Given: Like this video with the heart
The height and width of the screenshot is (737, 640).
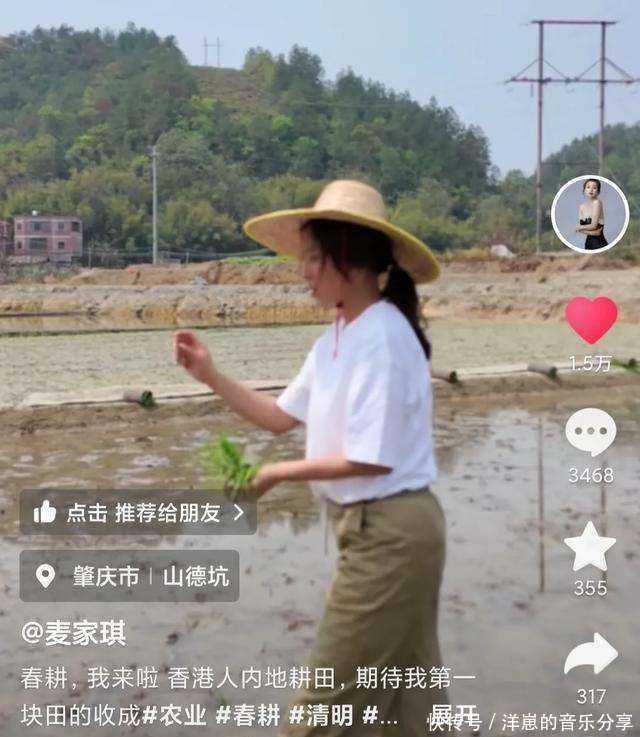Looking at the screenshot, I should tap(591, 320).
